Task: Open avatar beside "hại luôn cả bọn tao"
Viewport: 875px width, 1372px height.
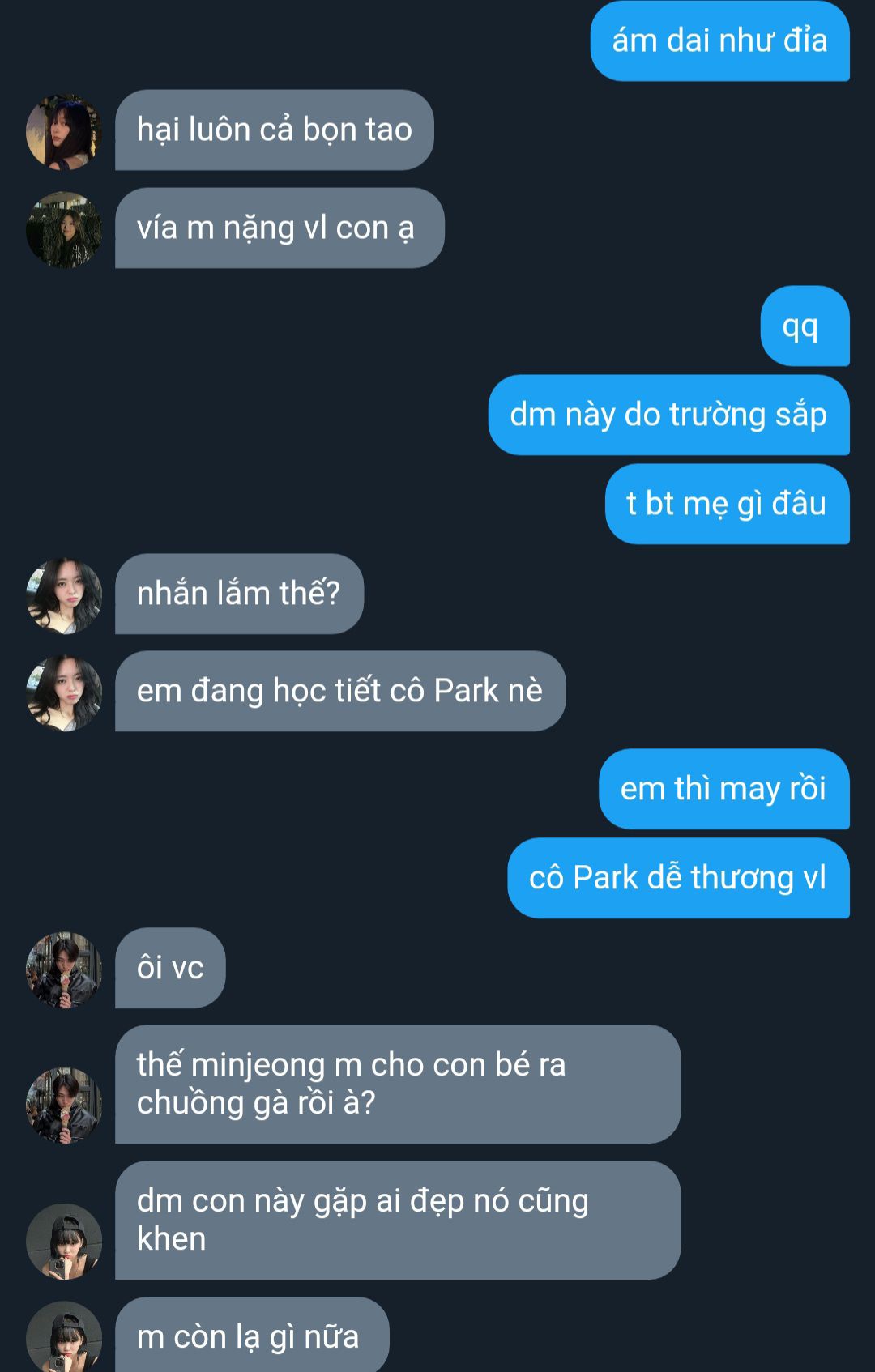Action: 64,132
